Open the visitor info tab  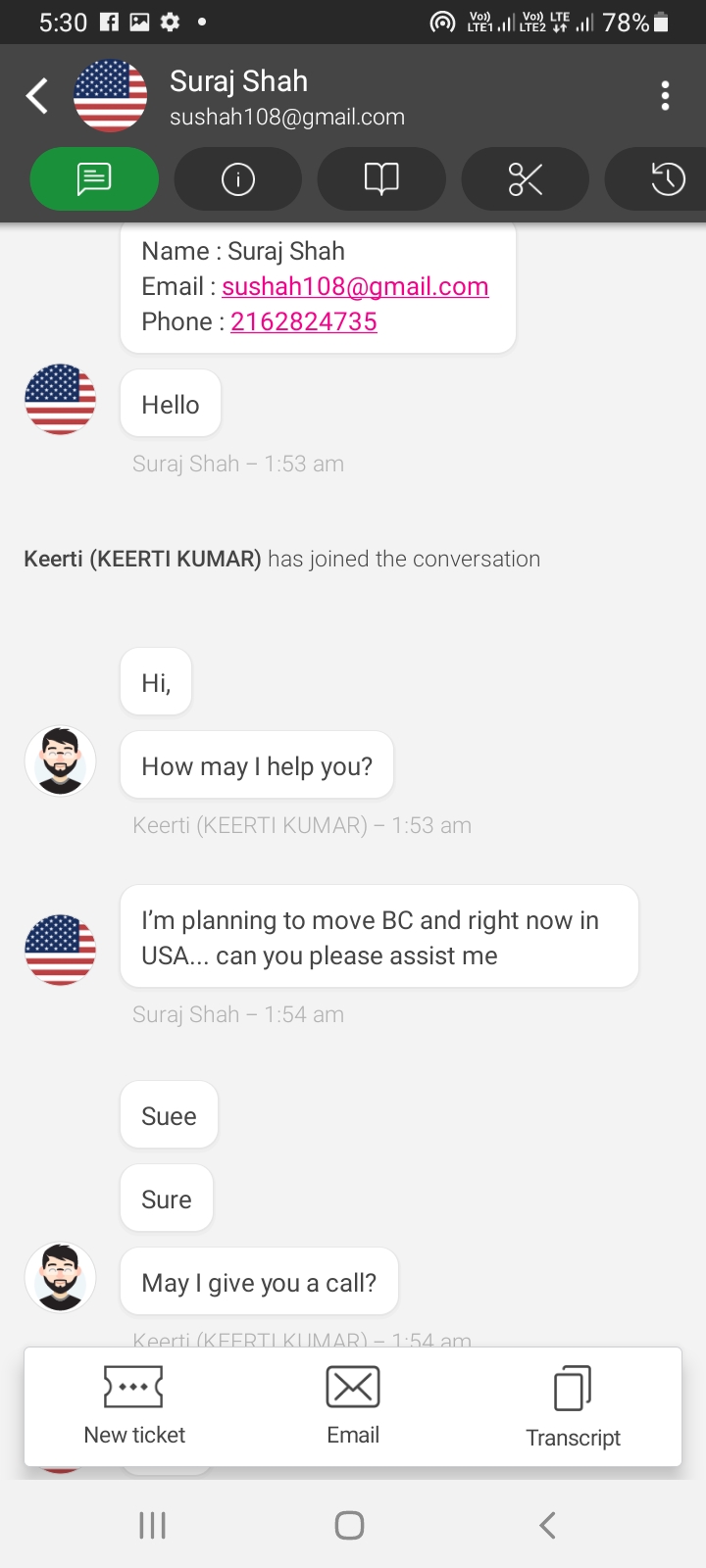tap(238, 178)
